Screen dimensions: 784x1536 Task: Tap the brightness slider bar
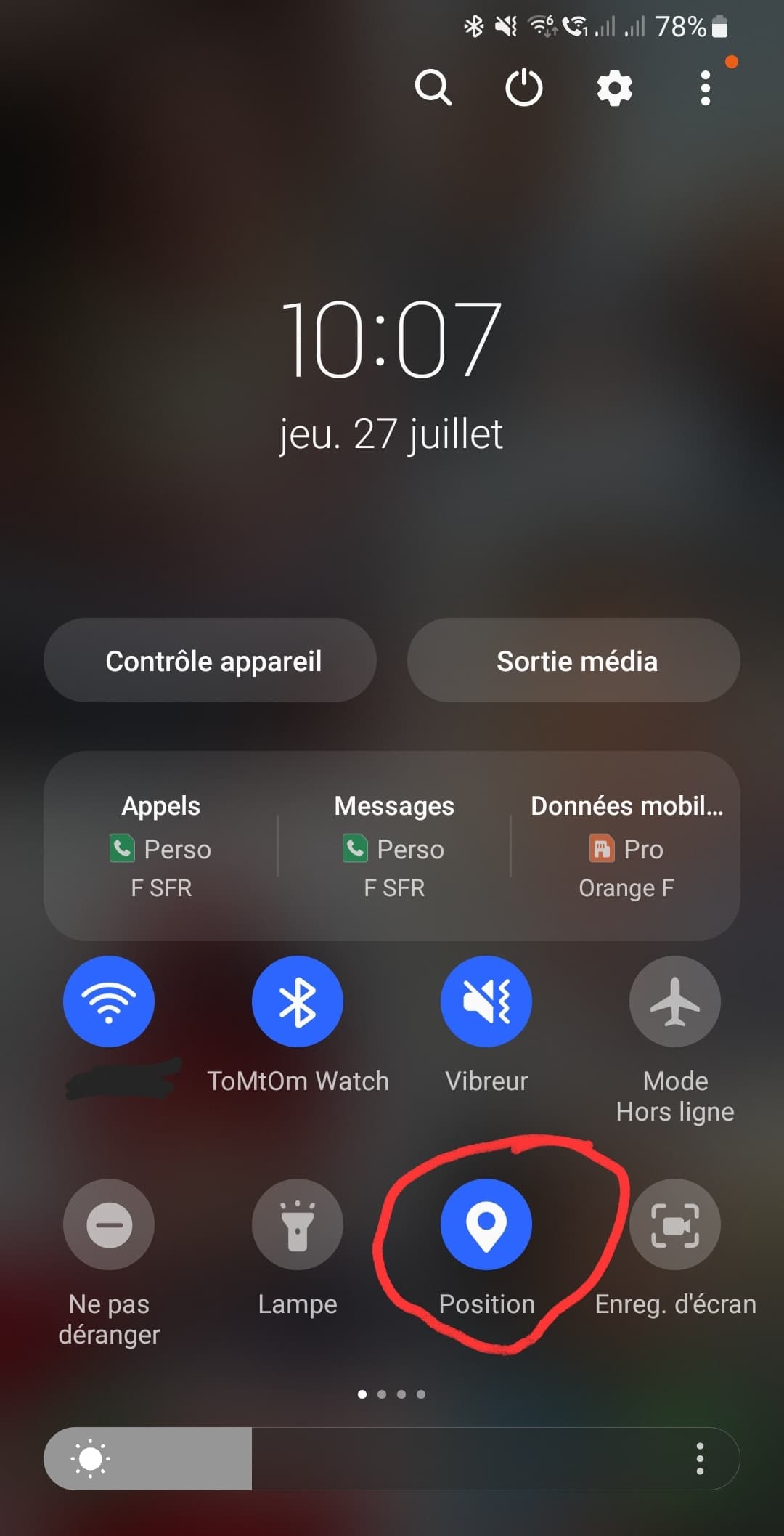(x=363, y=1458)
